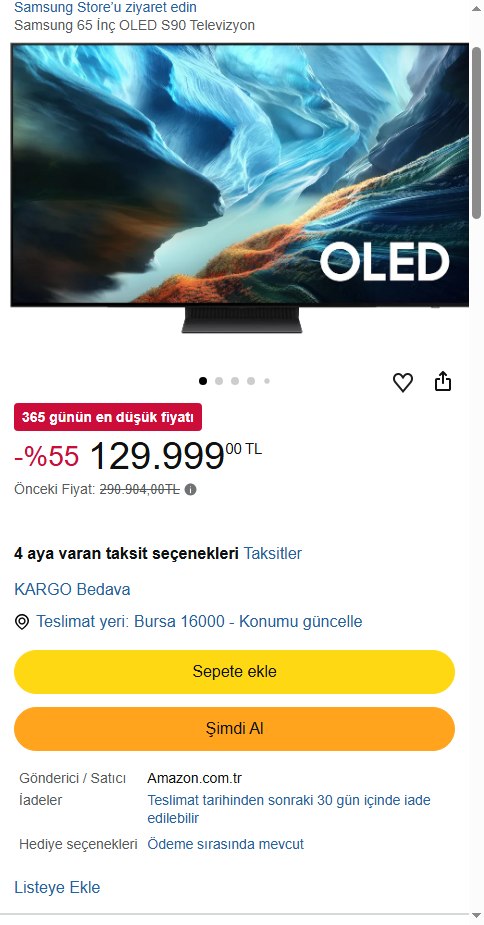
Task: Open the Taksitler installment options link
Action: point(273,553)
